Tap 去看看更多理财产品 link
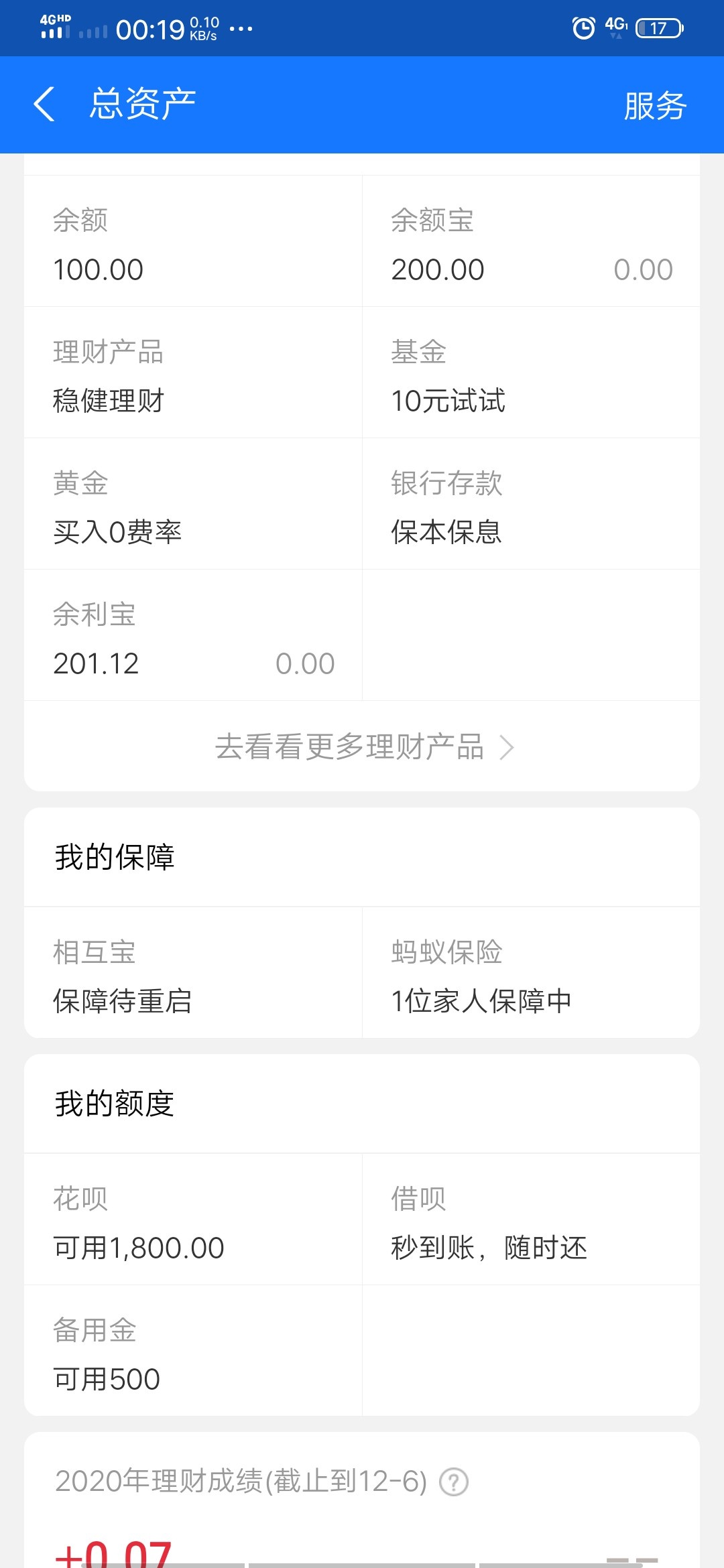 click(x=362, y=746)
